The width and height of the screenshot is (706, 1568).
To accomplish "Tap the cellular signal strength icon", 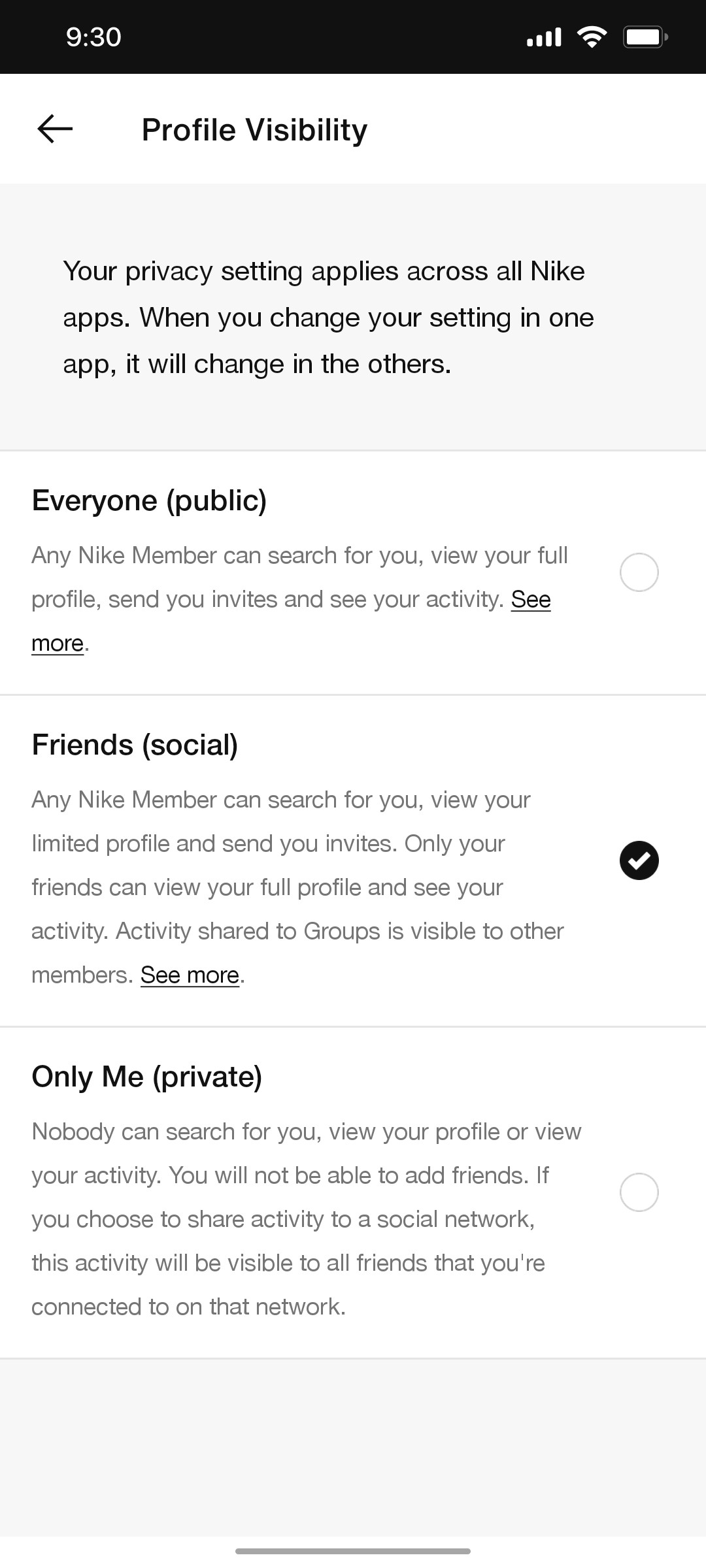I will (x=543, y=36).
